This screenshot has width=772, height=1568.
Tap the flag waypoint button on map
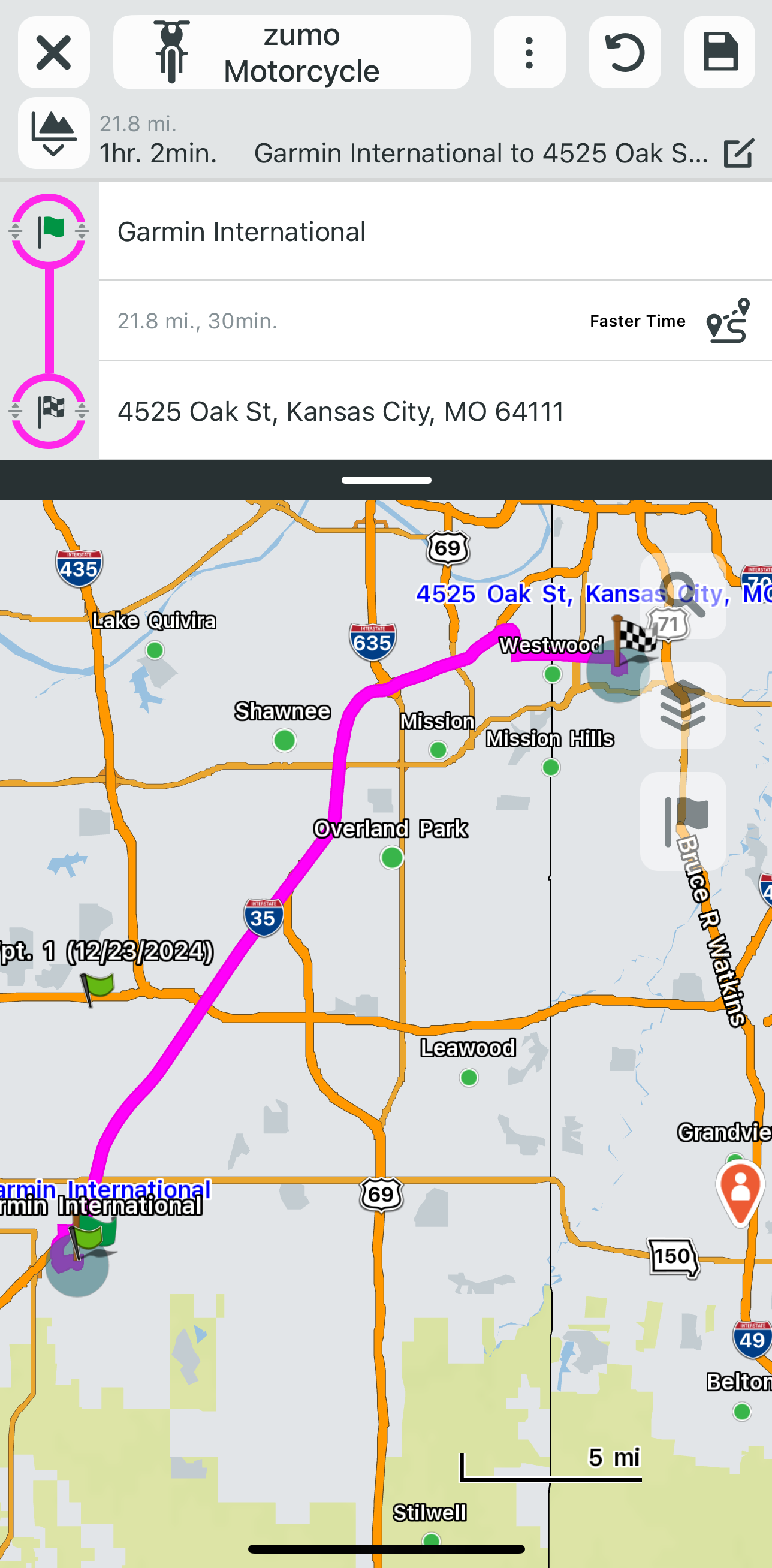tap(683, 821)
